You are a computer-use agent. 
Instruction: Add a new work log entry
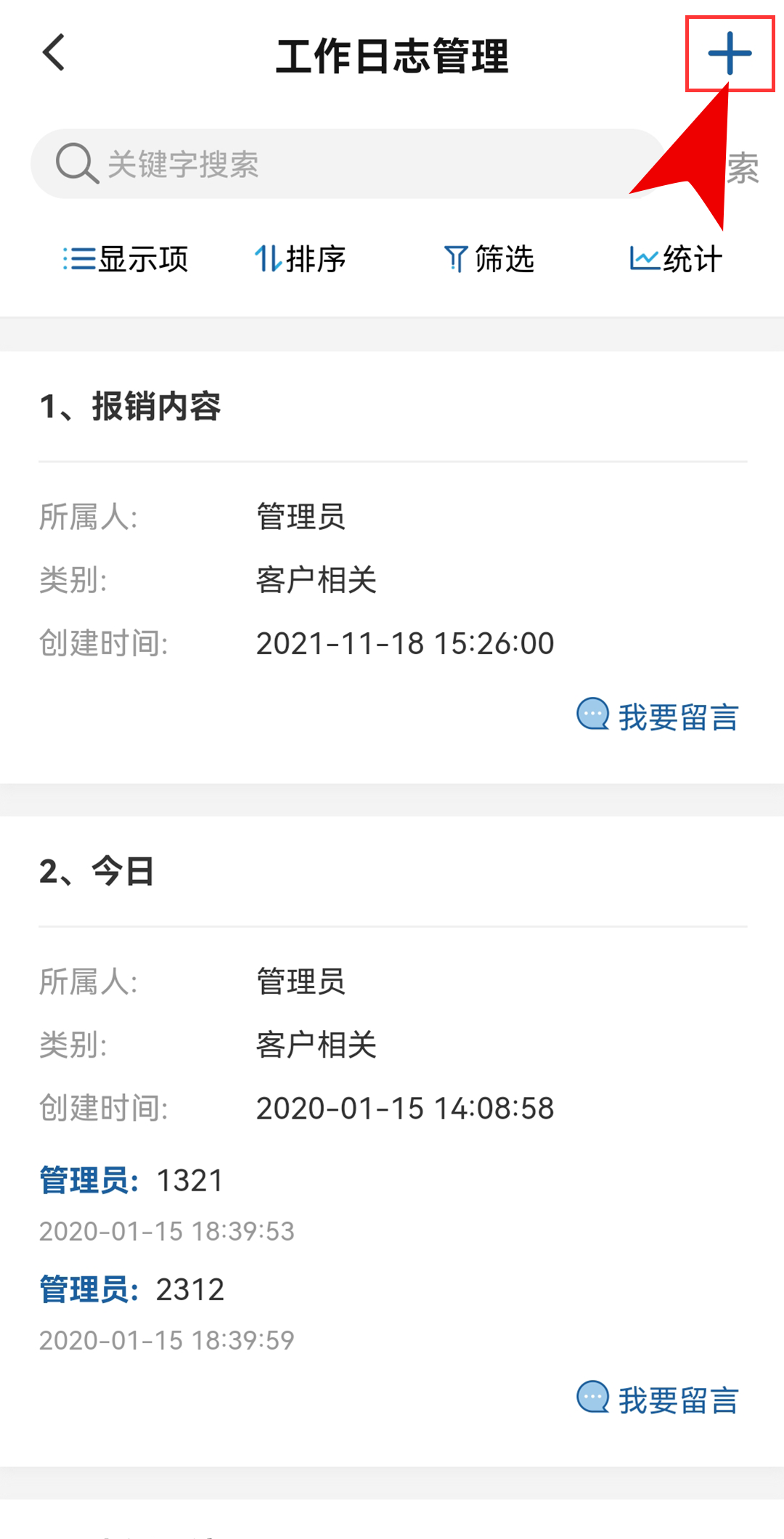tap(730, 54)
